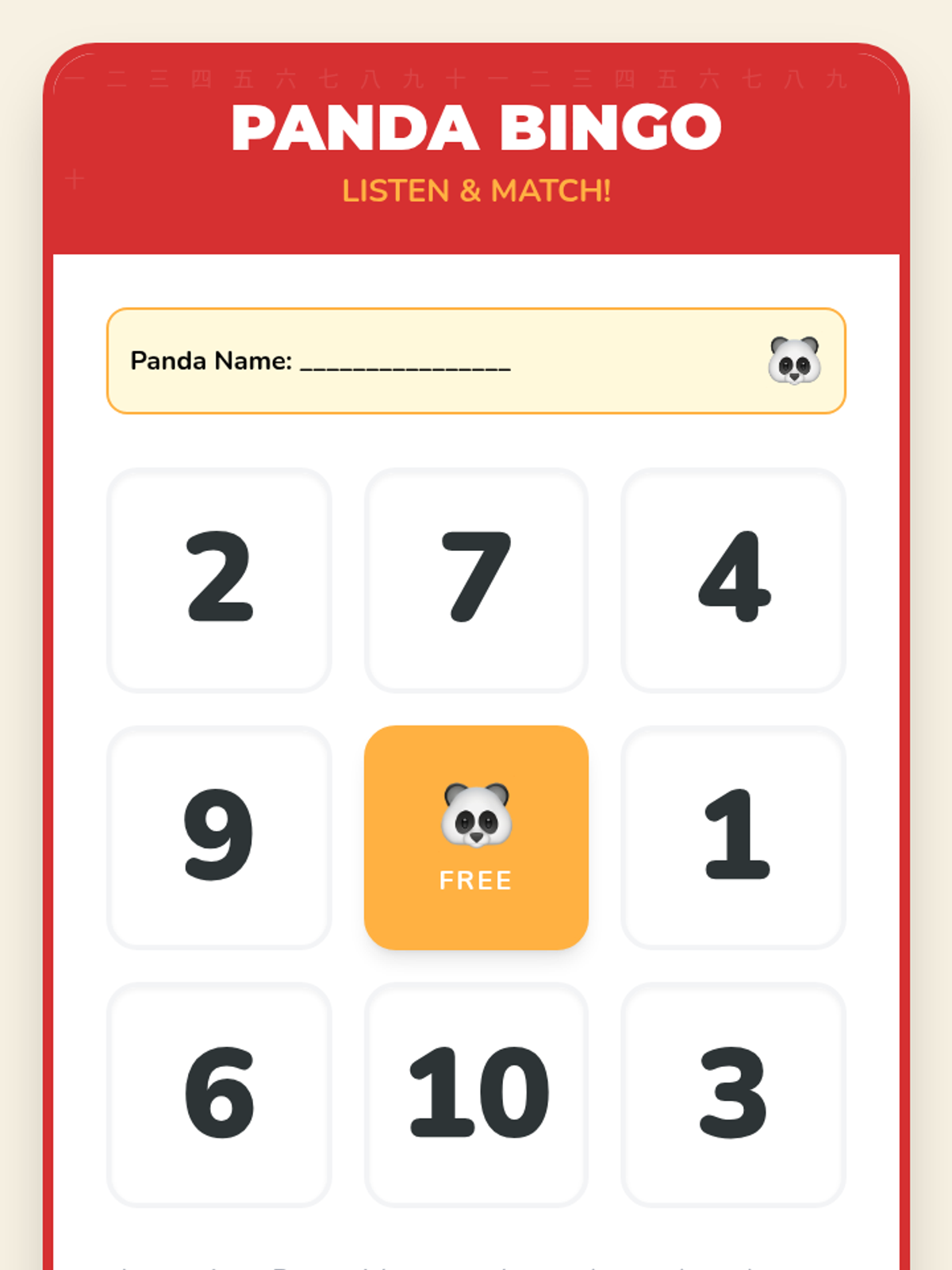952x1270 pixels.
Task: Select the number 6 bingo cell
Action: [219, 1095]
